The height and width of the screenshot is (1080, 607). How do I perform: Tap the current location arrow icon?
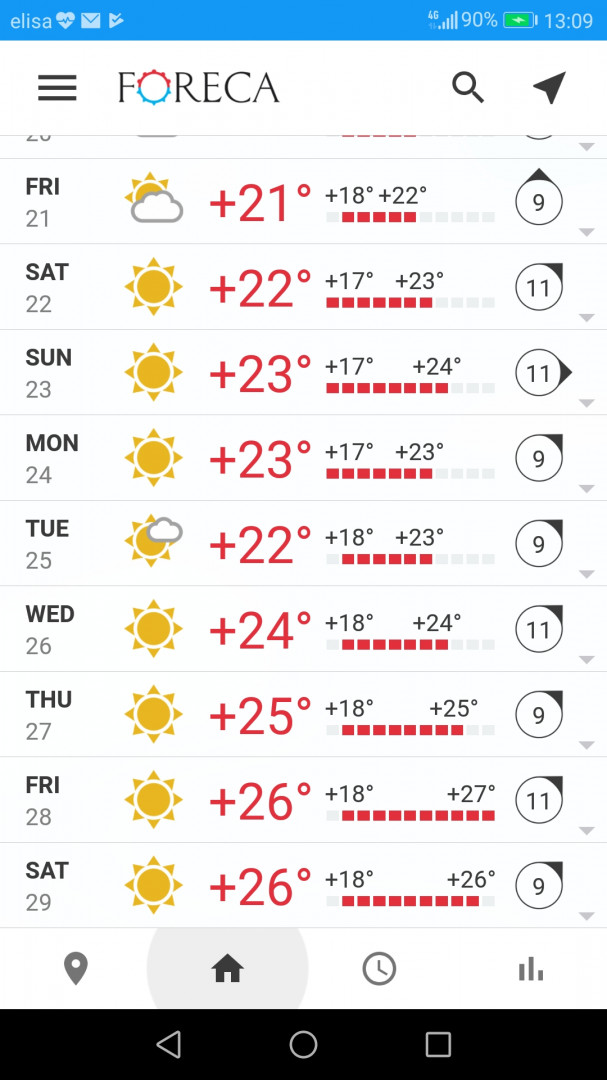point(549,88)
